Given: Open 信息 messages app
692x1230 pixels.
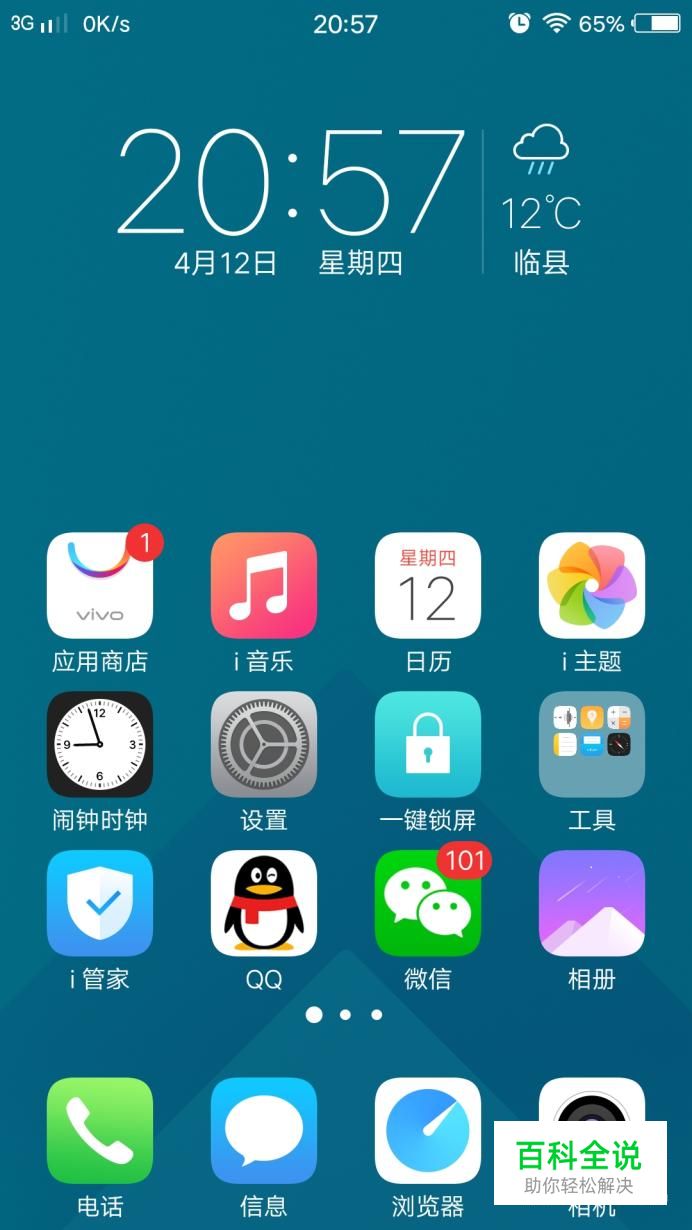Looking at the screenshot, I should tap(264, 1131).
